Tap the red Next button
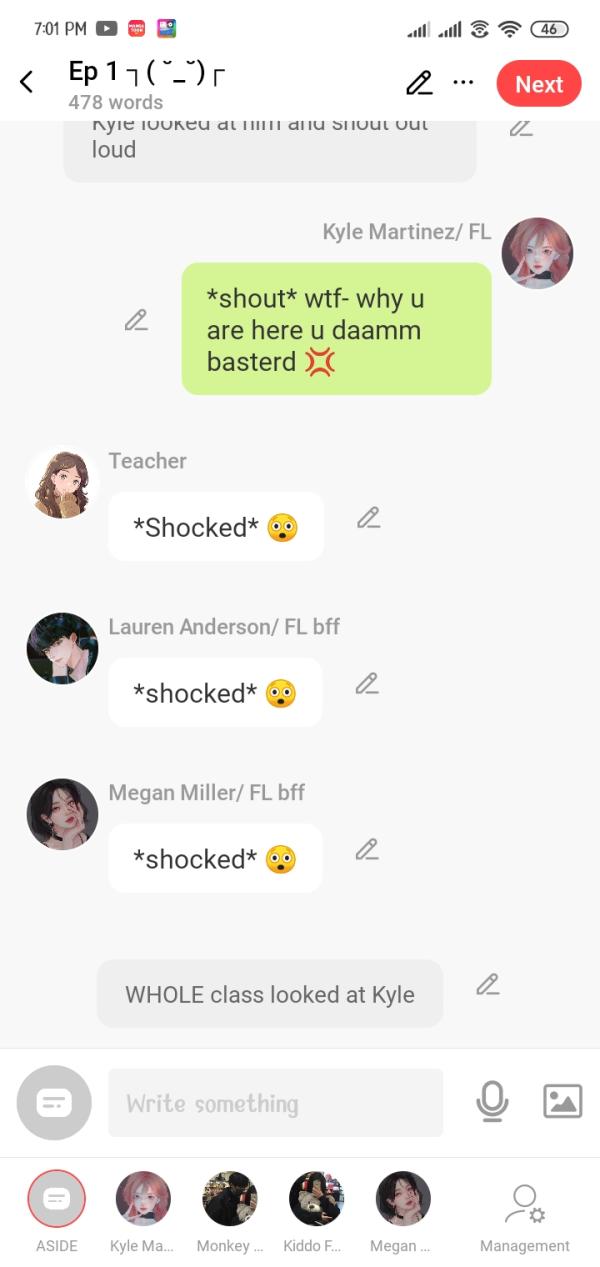The width and height of the screenshot is (600, 1267). point(538,84)
